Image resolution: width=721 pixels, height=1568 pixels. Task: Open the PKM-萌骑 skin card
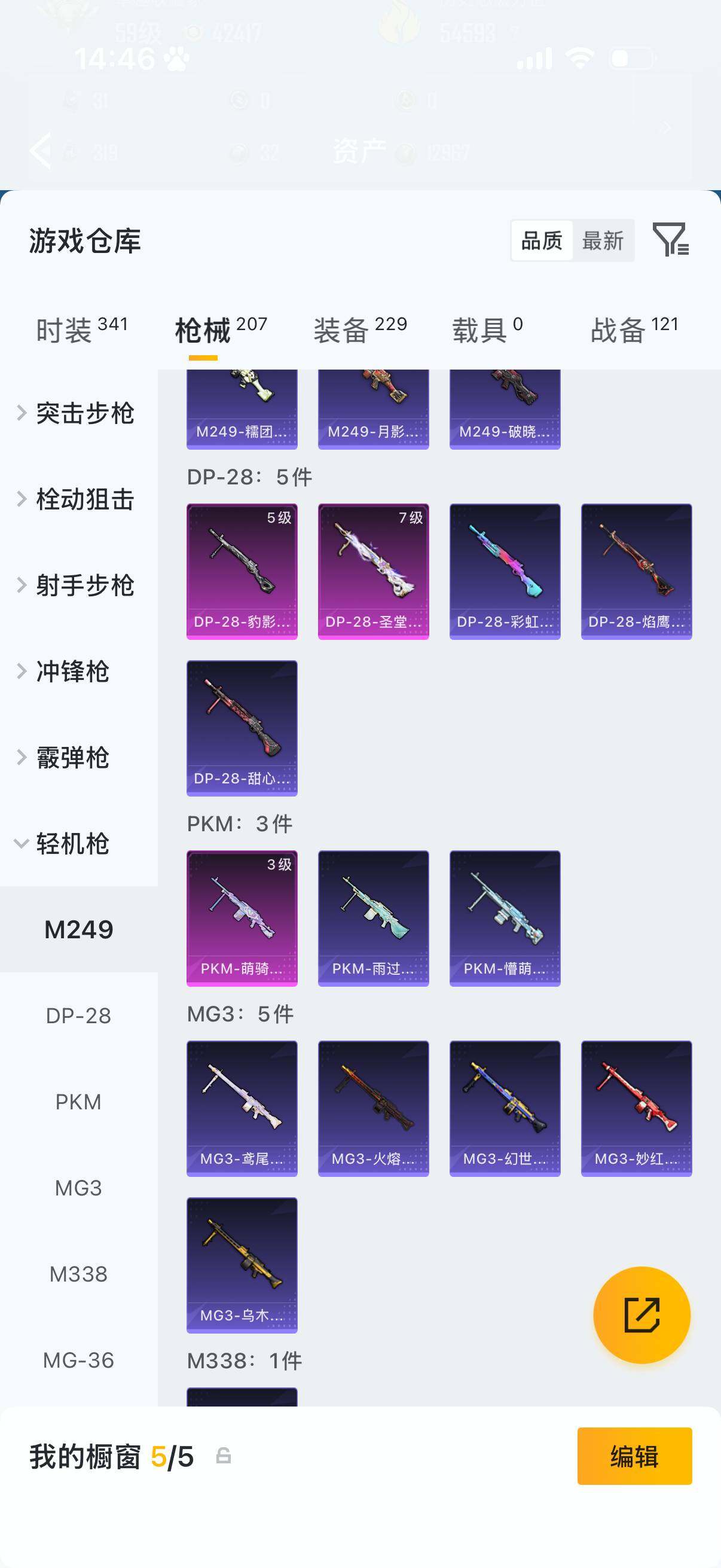(x=242, y=918)
